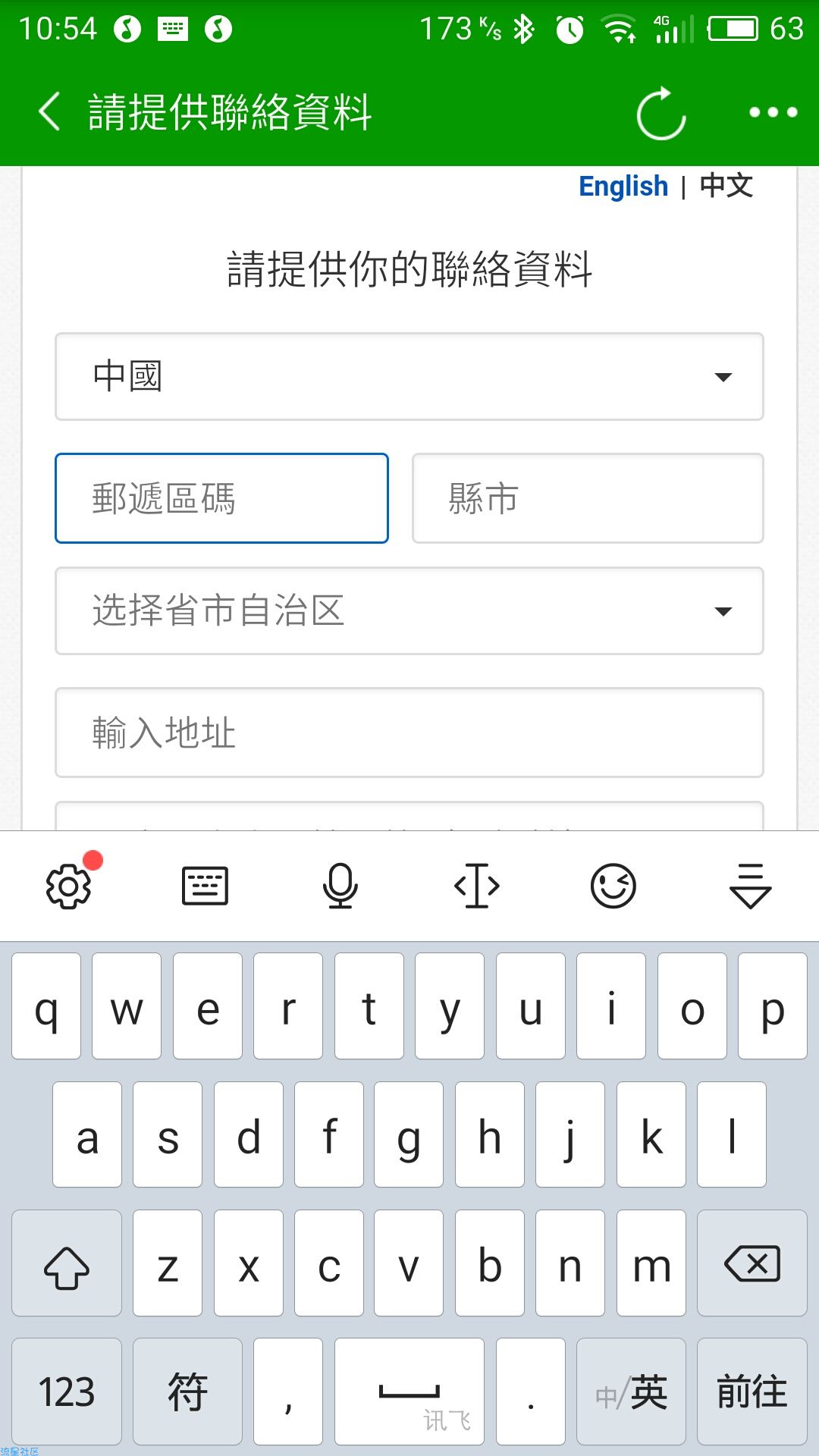The image size is (819, 1456).
Task: Start voice input with the microphone
Action: [340, 886]
